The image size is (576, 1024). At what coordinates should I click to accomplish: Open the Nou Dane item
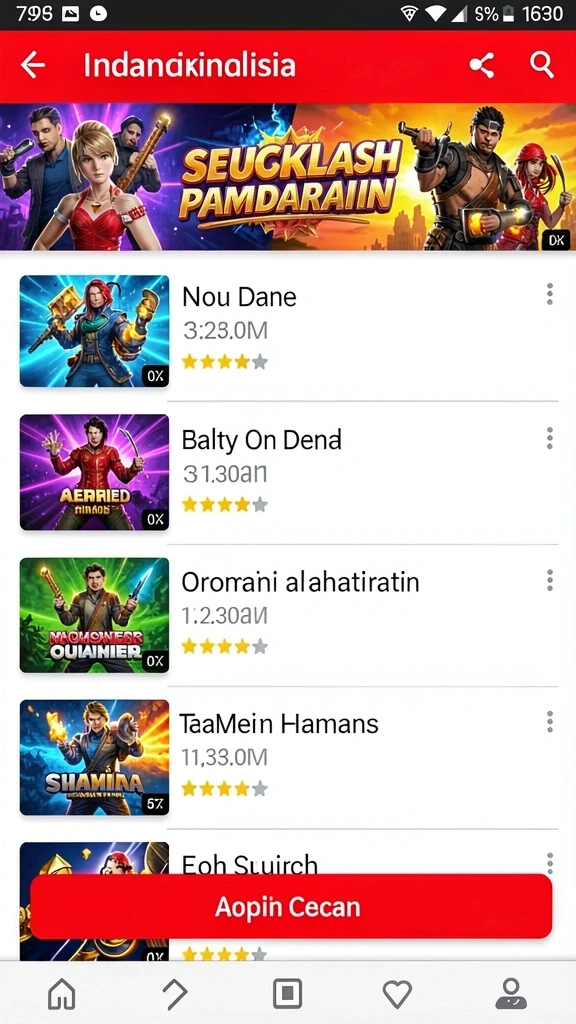pyautogui.click(x=288, y=330)
